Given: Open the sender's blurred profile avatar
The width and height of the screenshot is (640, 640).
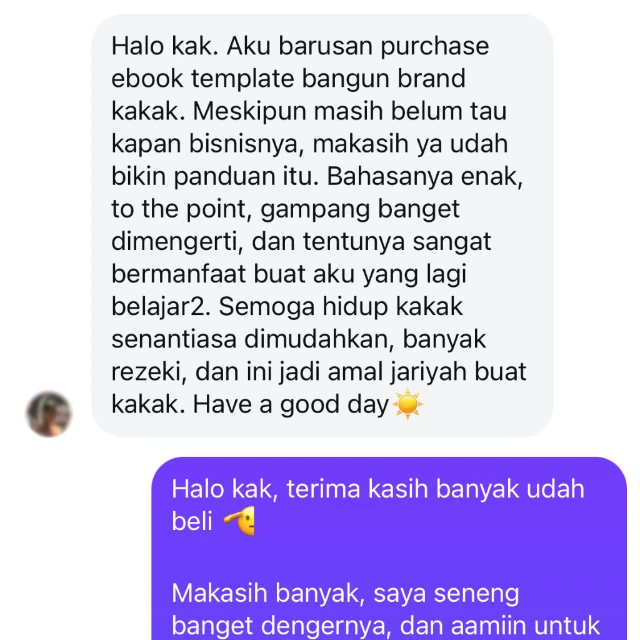Looking at the screenshot, I should [x=48, y=414].
